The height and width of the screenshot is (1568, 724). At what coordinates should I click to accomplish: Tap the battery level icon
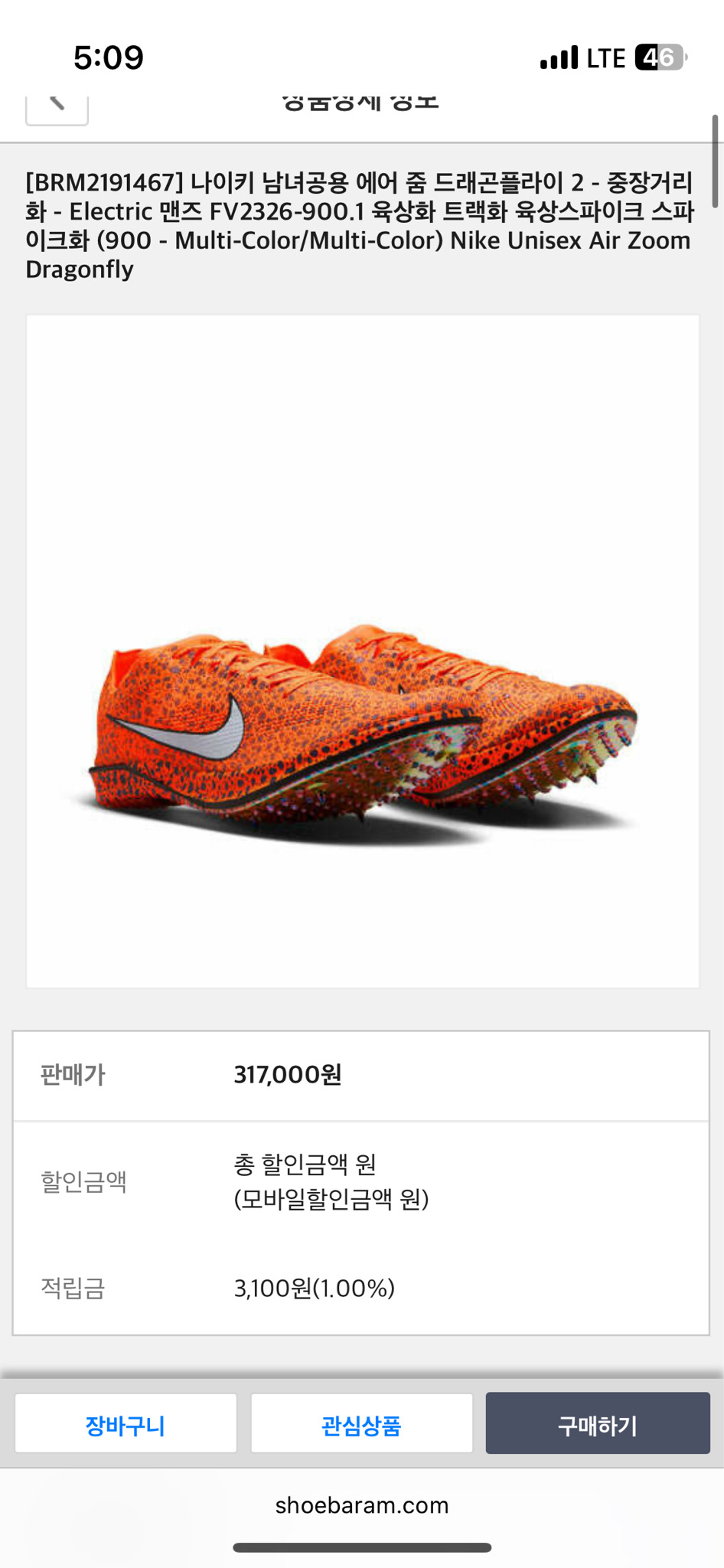pos(660,57)
